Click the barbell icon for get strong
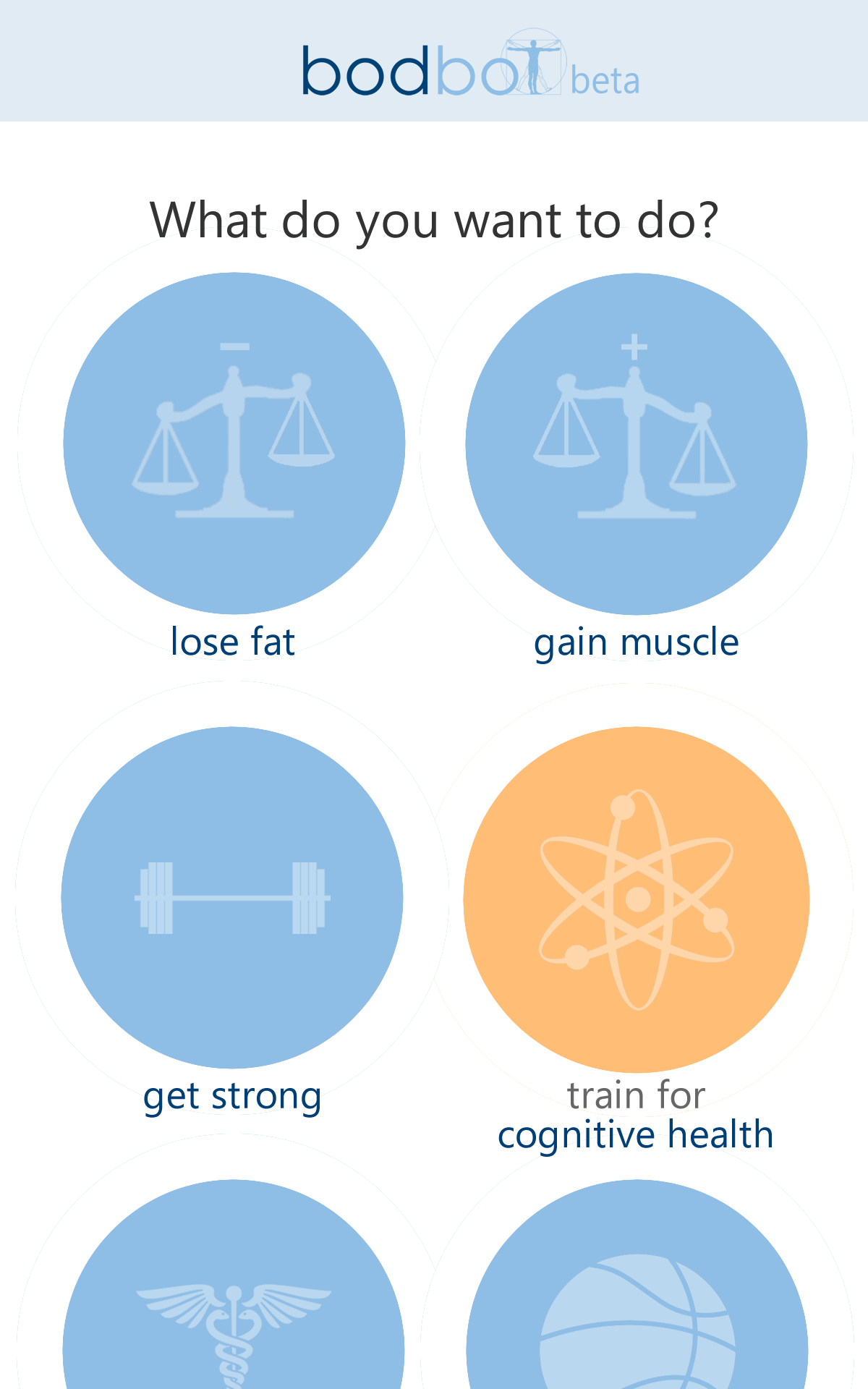 [x=233, y=897]
